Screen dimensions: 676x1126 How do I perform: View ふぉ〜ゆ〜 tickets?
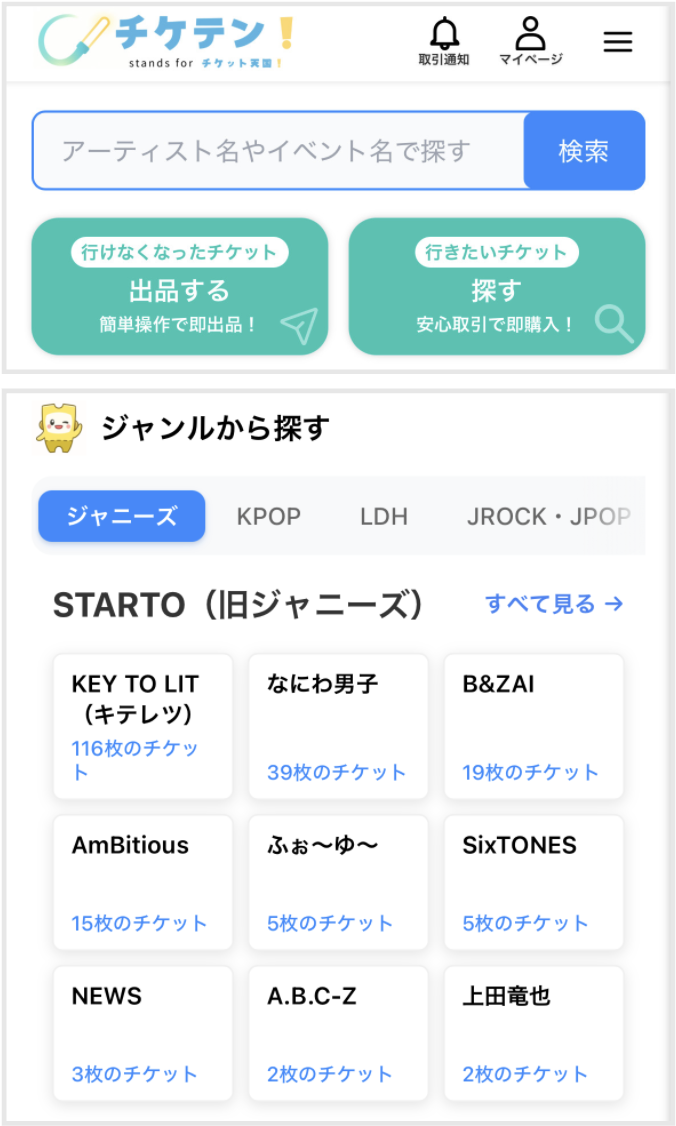pyautogui.click(x=338, y=882)
